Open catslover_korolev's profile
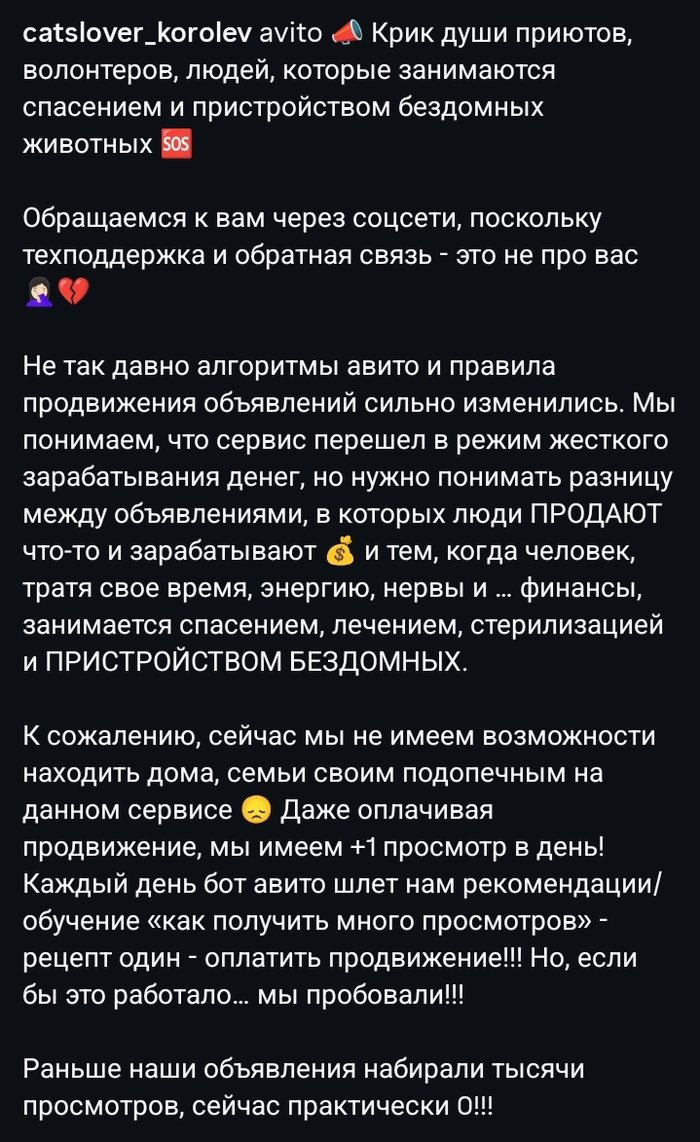The height and width of the screenshot is (1142, 700). coord(136,33)
